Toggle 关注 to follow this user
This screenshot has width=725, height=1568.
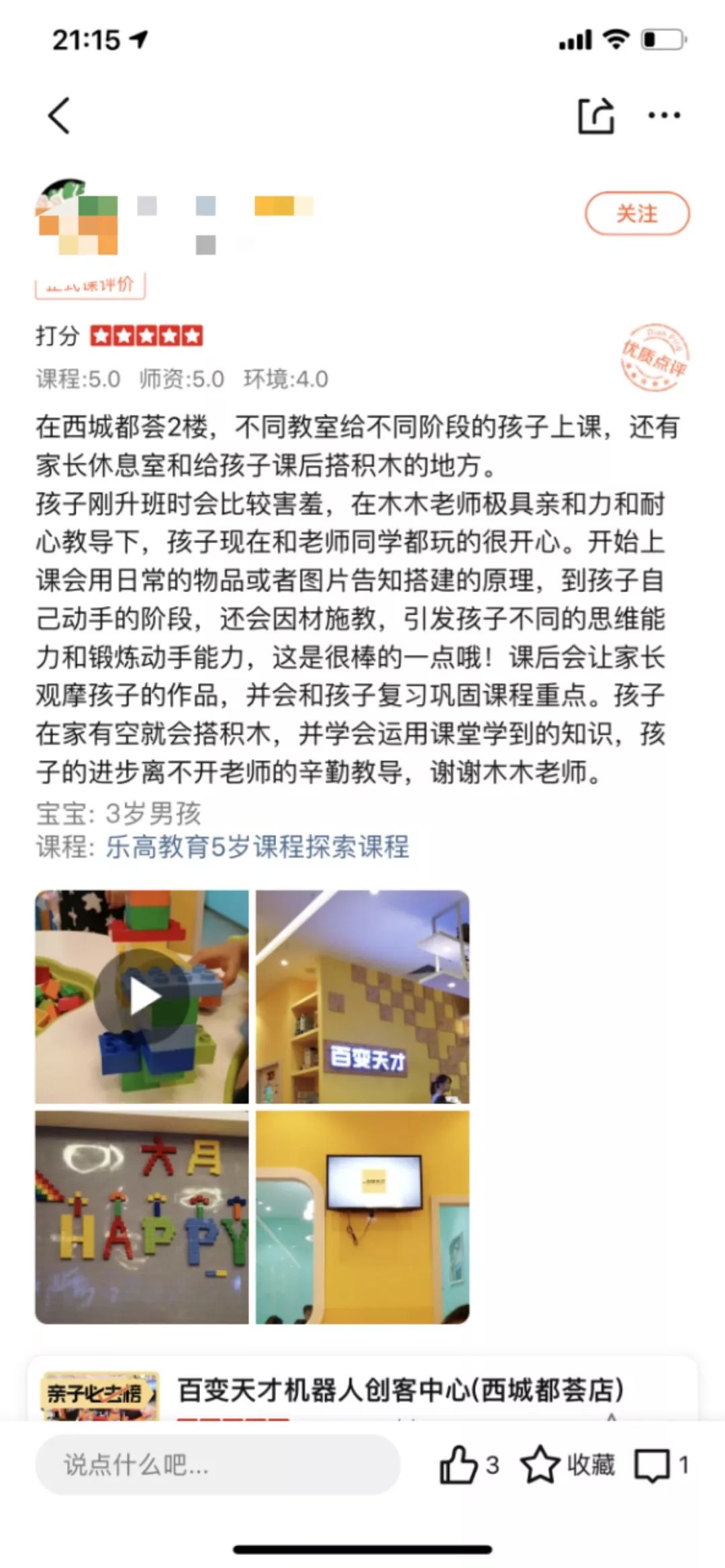pos(638,213)
